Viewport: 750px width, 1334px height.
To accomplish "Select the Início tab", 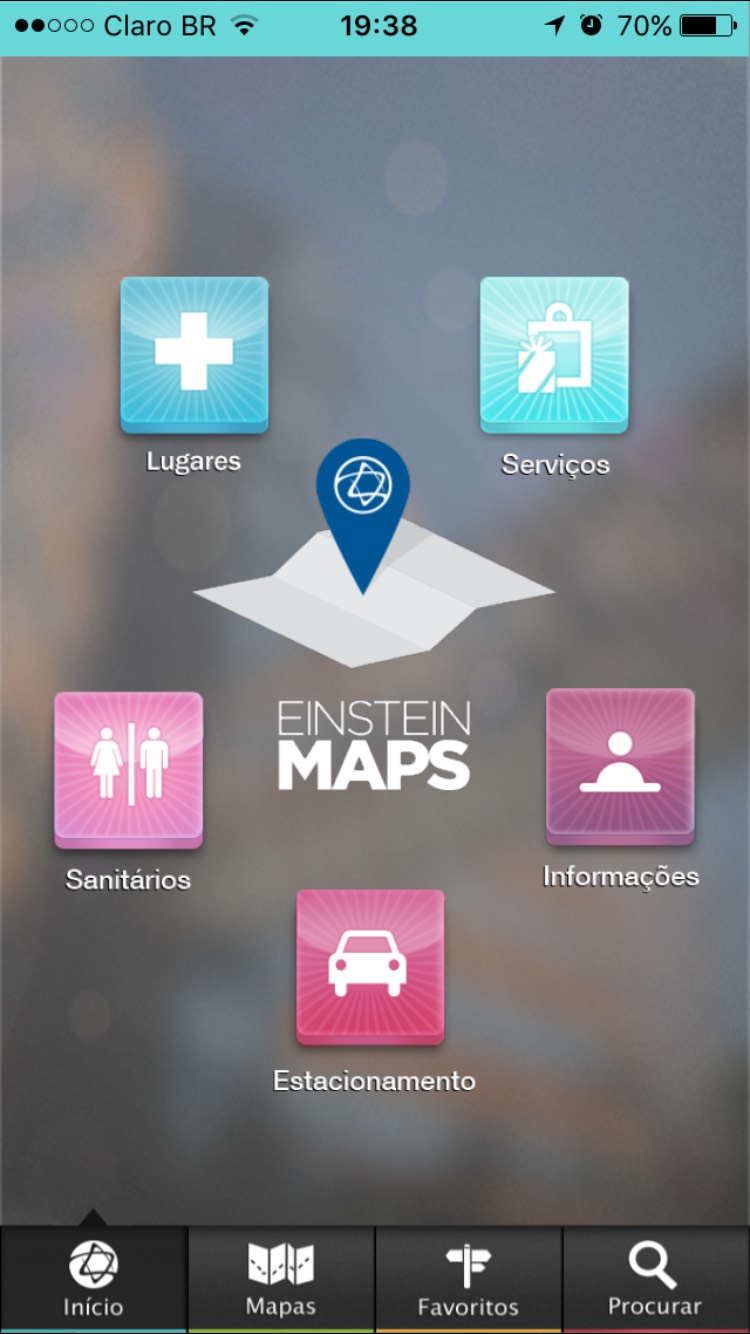I will coord(94,1280).
